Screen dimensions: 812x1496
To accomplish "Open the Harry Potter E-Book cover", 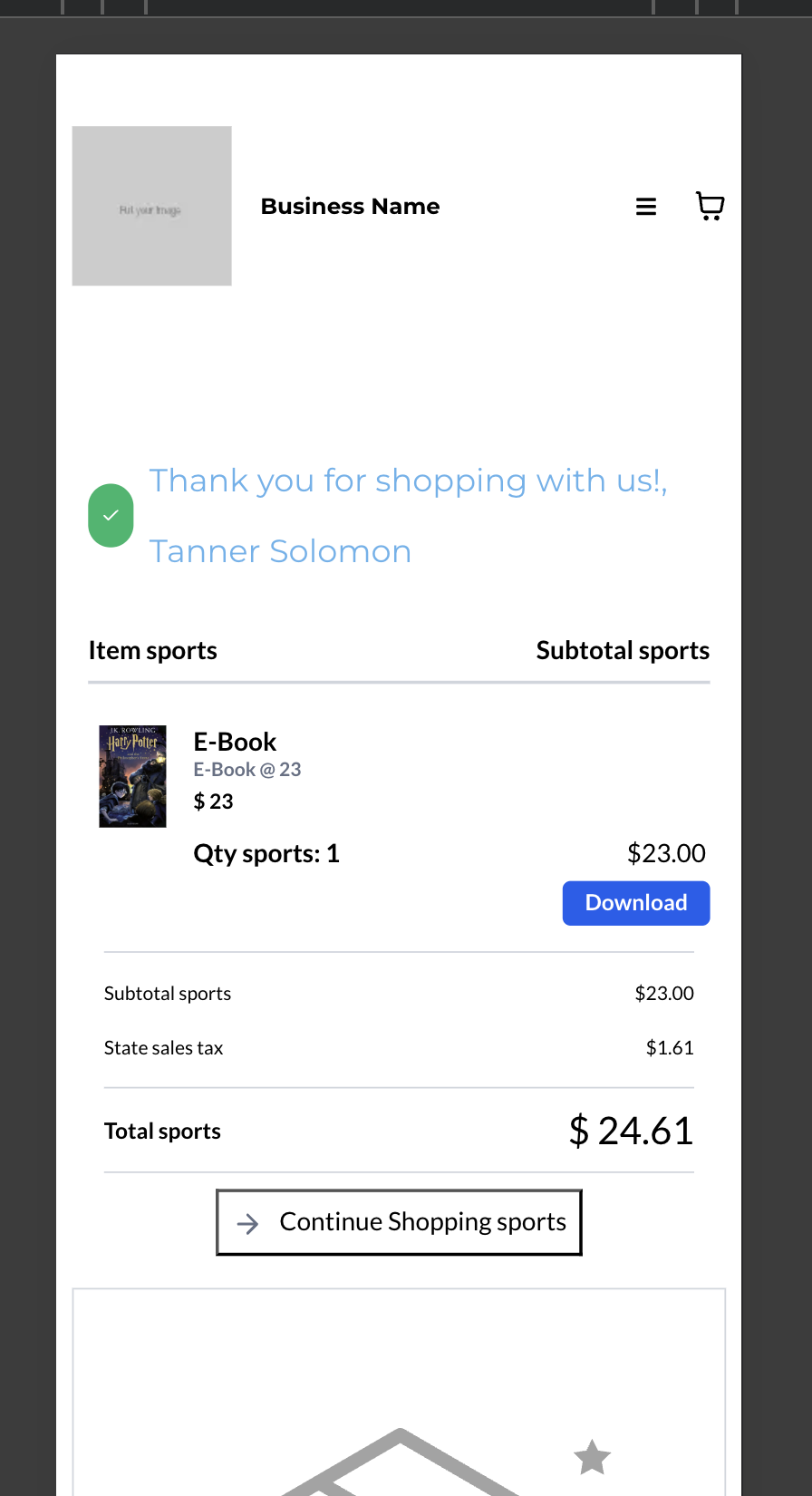I will click(132, 776).
